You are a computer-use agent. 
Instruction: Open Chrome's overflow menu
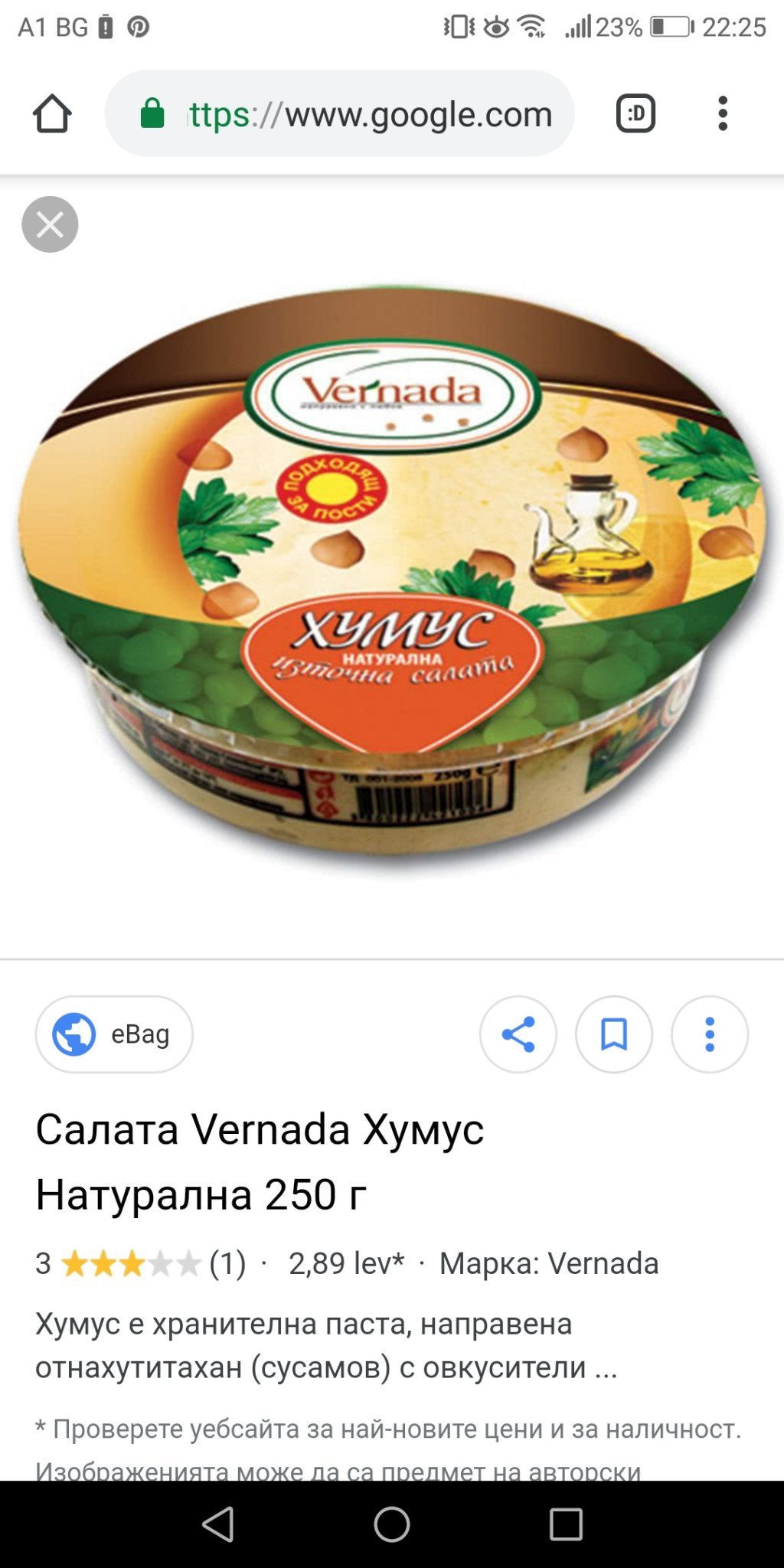click(722, 114)
